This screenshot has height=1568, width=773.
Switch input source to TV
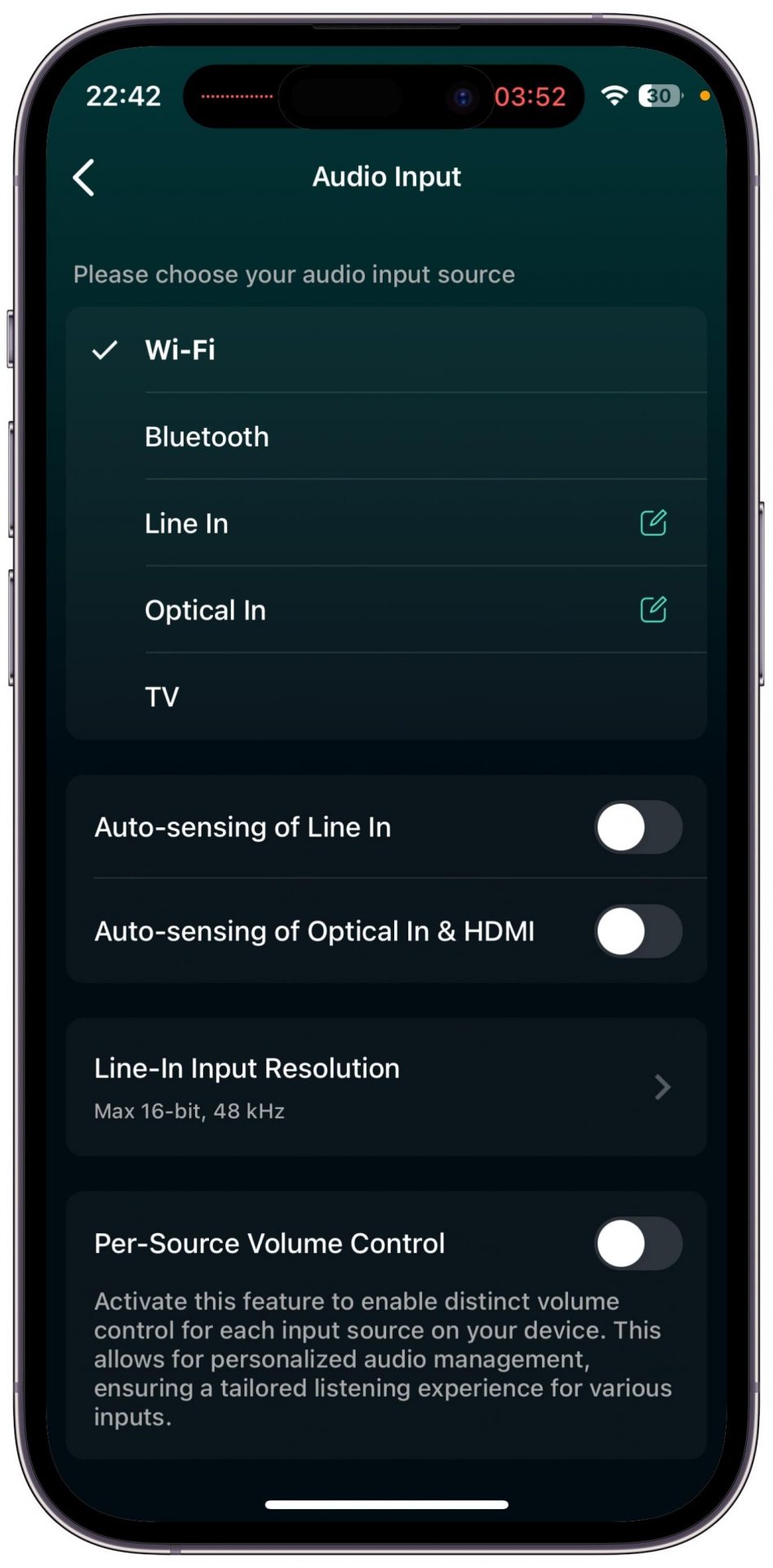pos(386,697)
